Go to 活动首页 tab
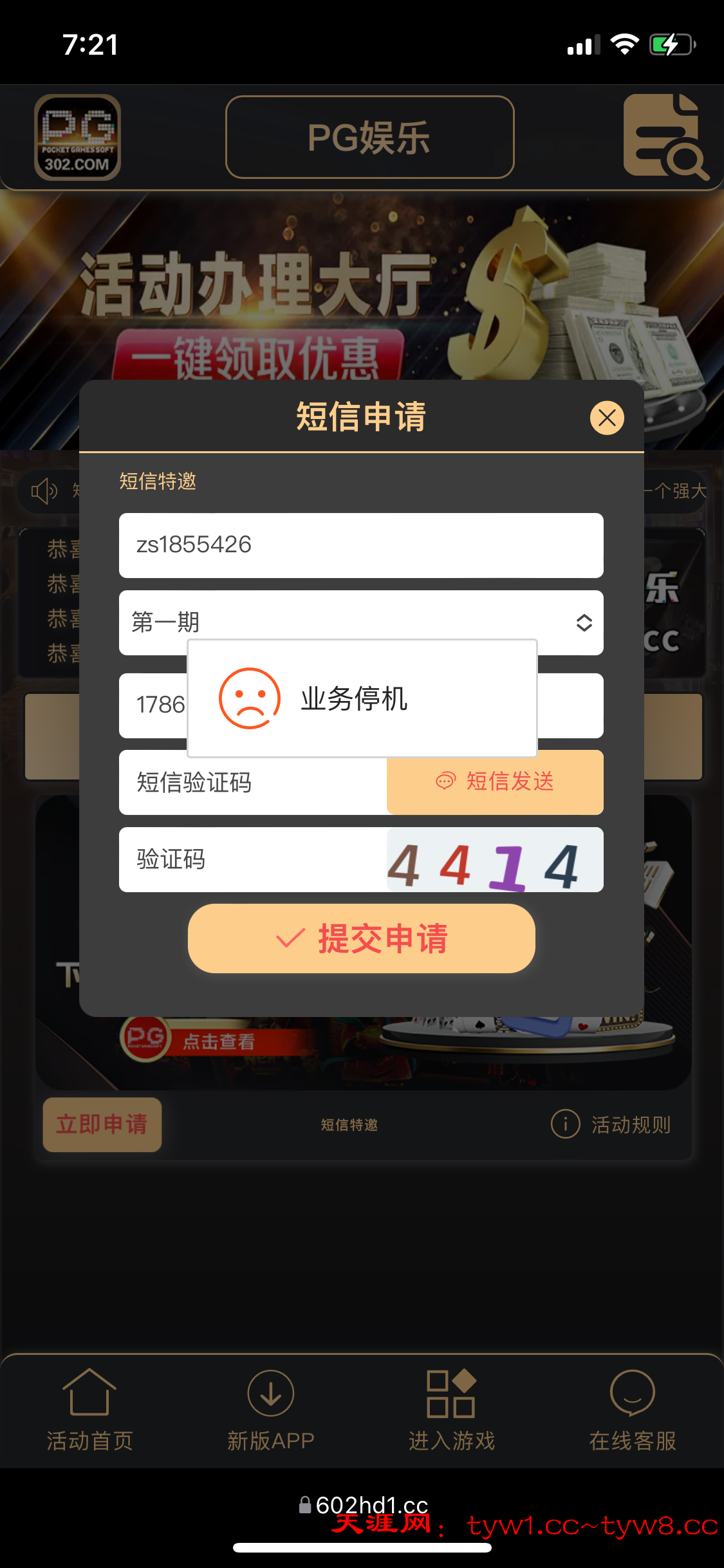Viewport: 724px width, 1568px height. point(89,1410)
